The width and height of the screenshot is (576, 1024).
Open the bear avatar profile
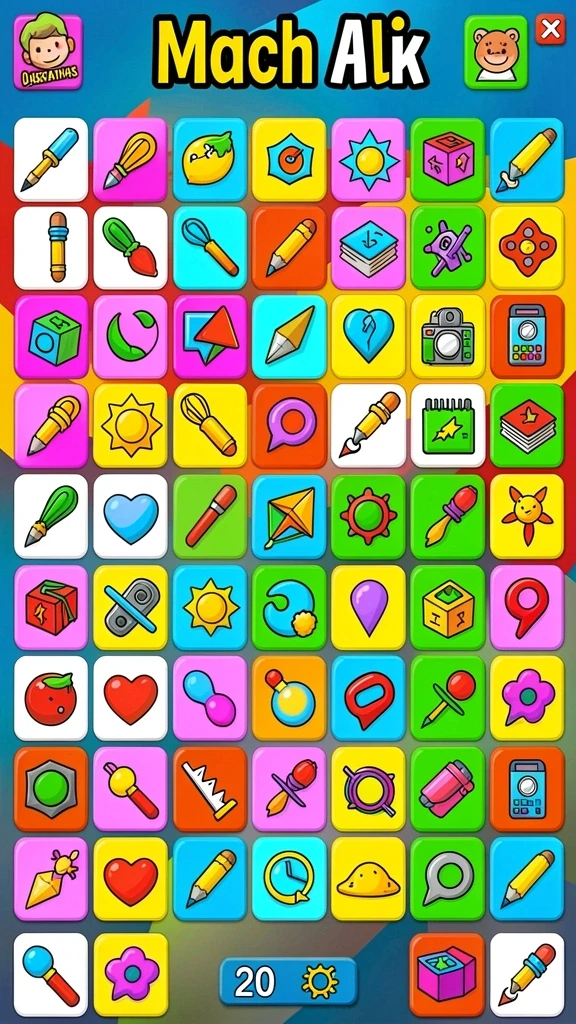click(496, 52)
